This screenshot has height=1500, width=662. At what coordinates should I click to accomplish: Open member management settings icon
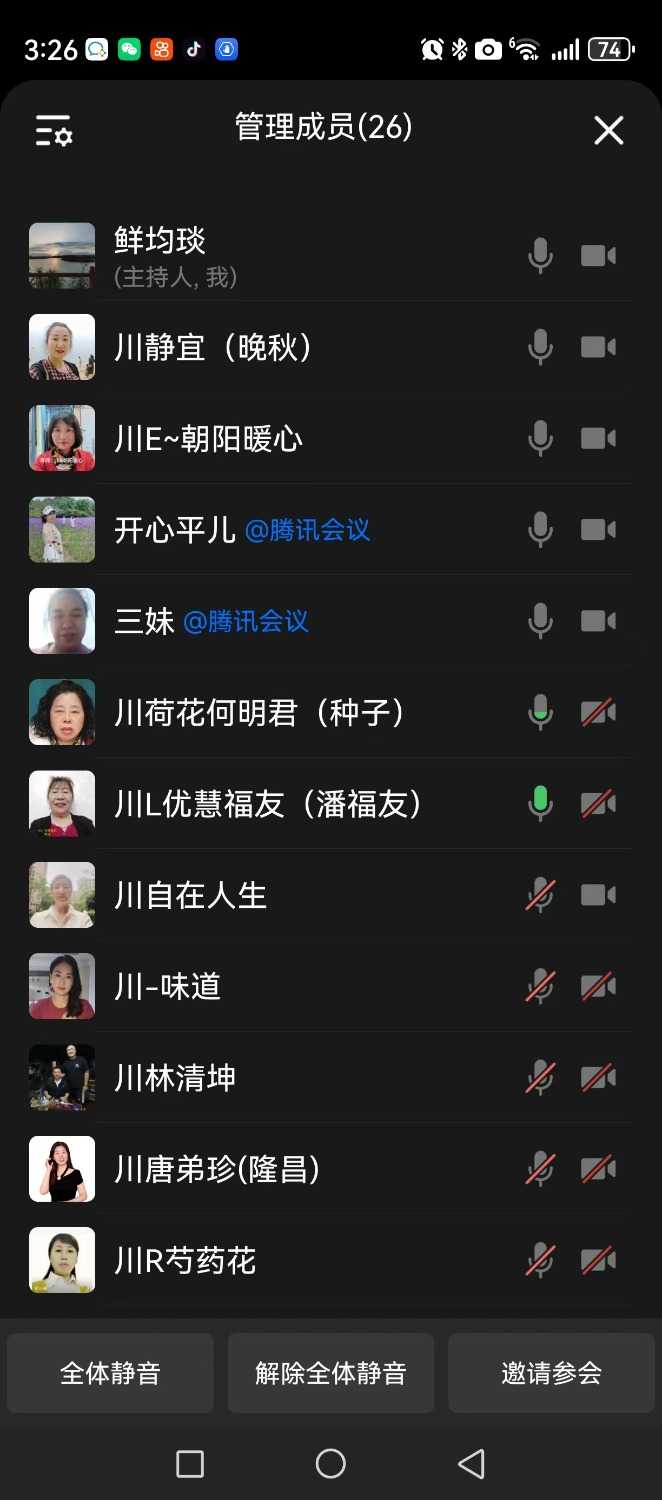pyautogui.click(x=53, y=131)
